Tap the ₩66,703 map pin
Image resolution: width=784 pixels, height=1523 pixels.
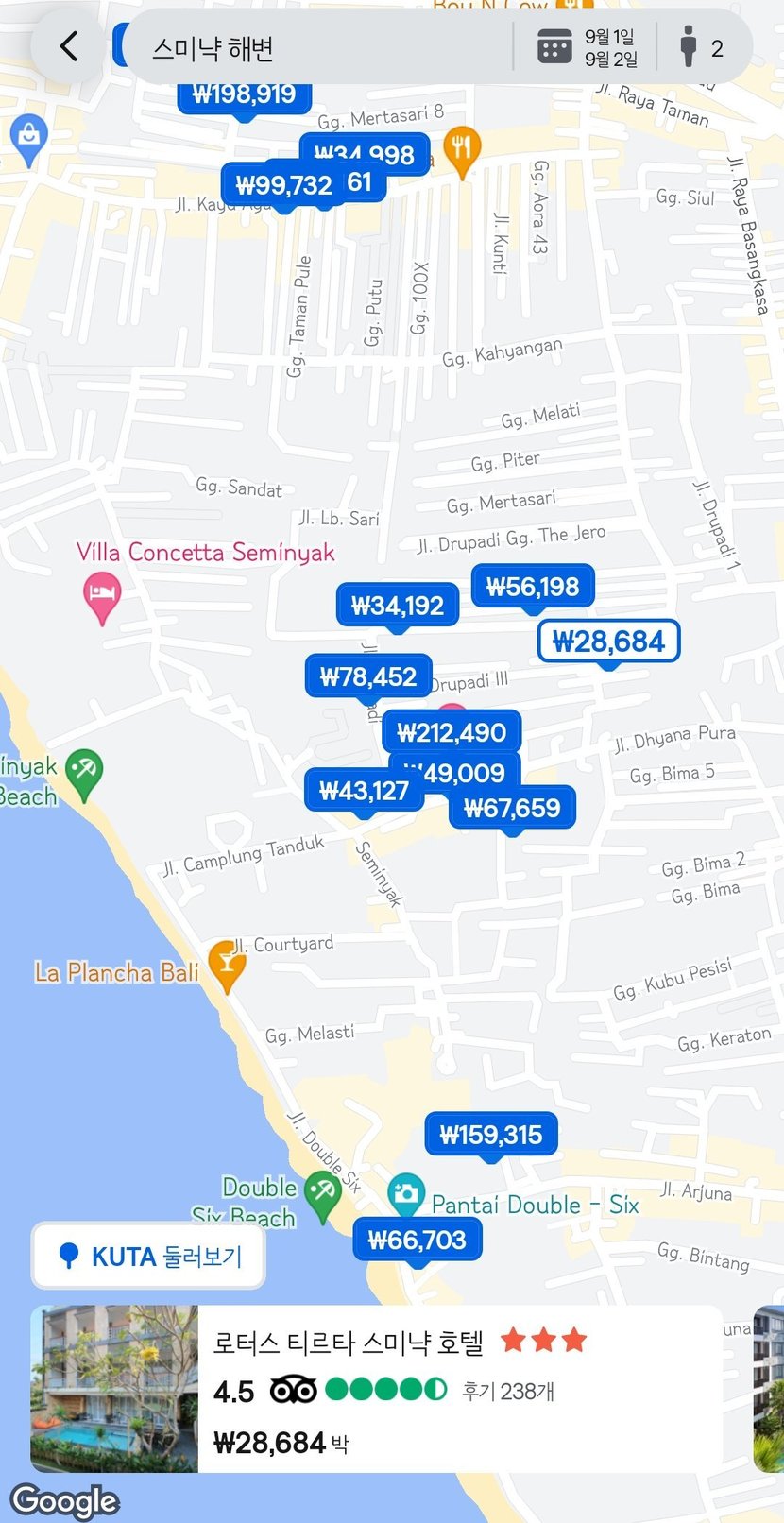[417, 1240]
